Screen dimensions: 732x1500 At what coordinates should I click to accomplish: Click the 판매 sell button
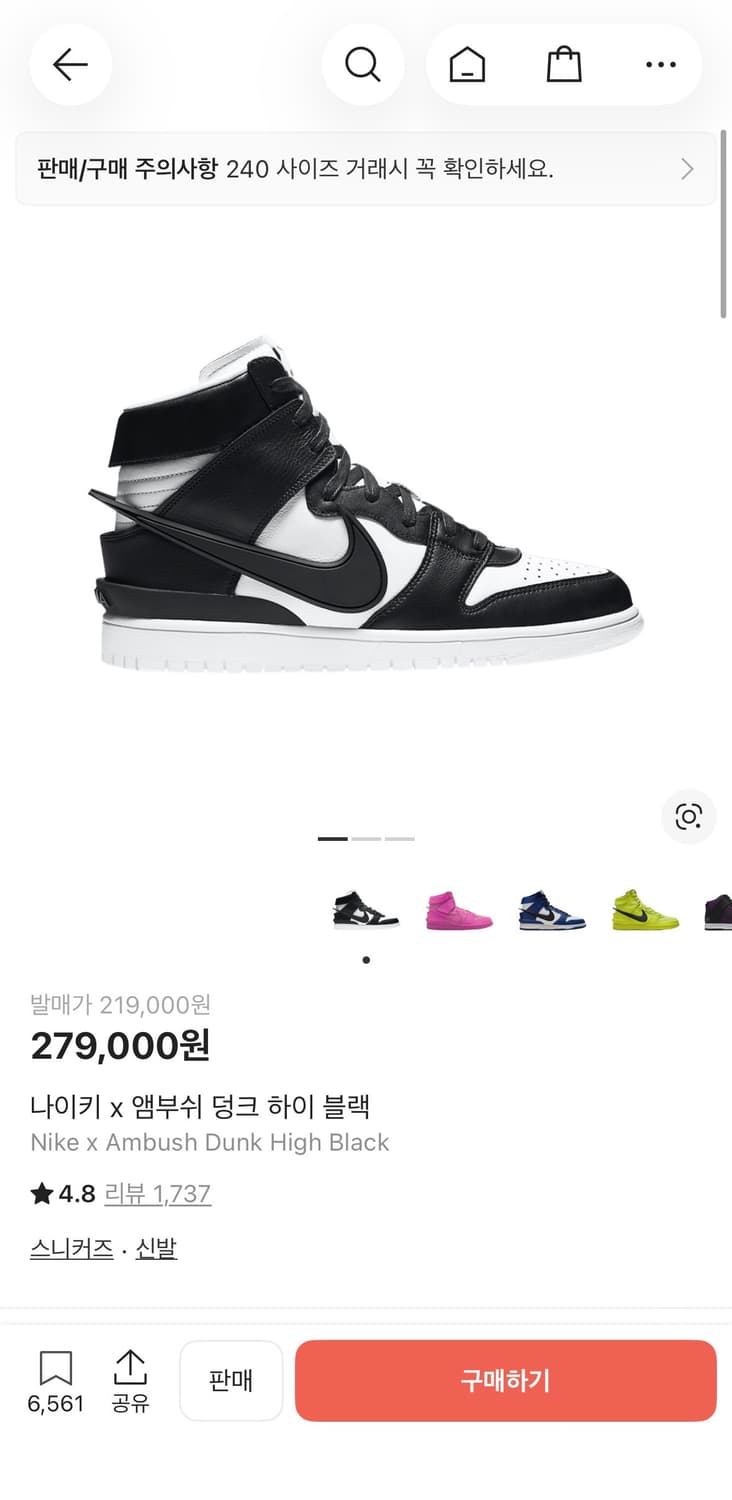231,1380
